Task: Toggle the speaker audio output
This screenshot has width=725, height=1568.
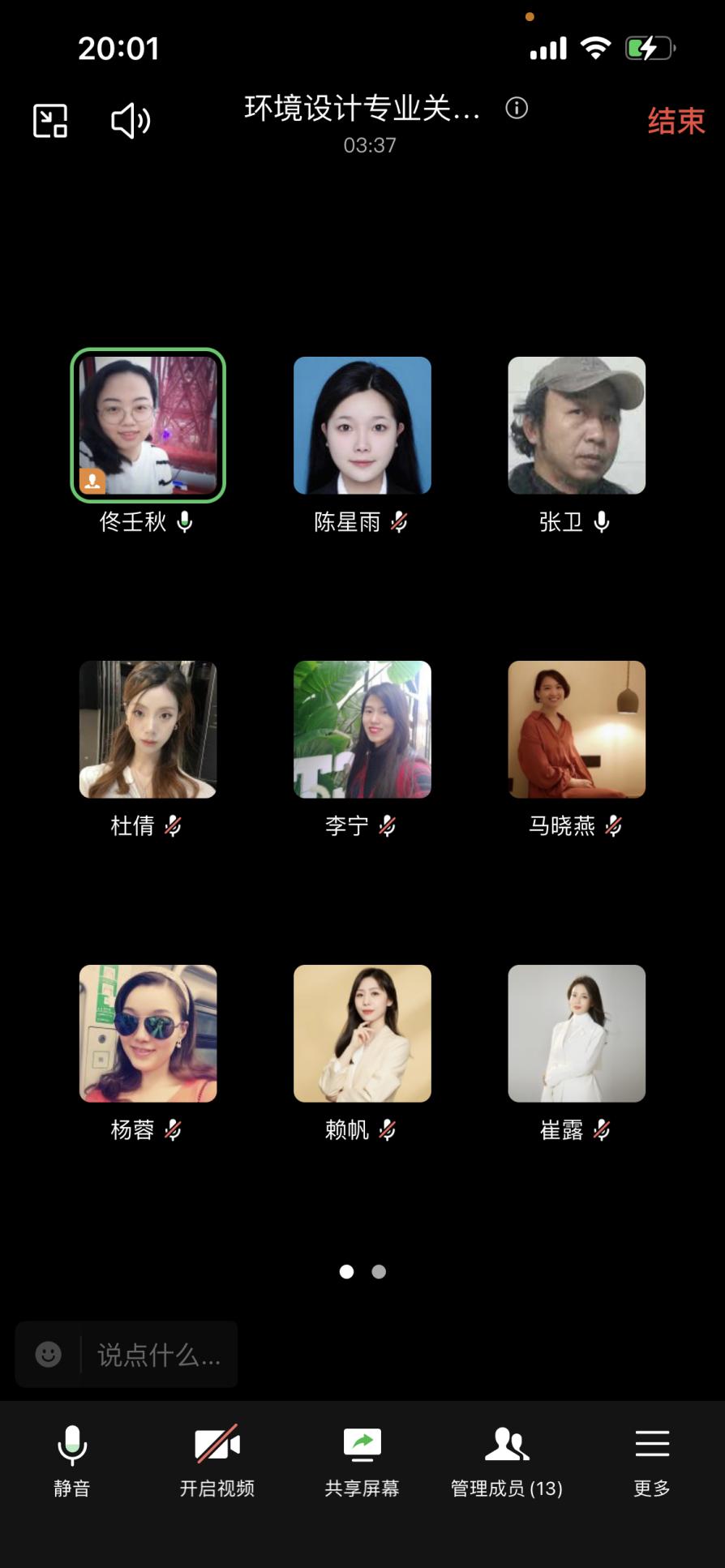Action: point(130,121)
